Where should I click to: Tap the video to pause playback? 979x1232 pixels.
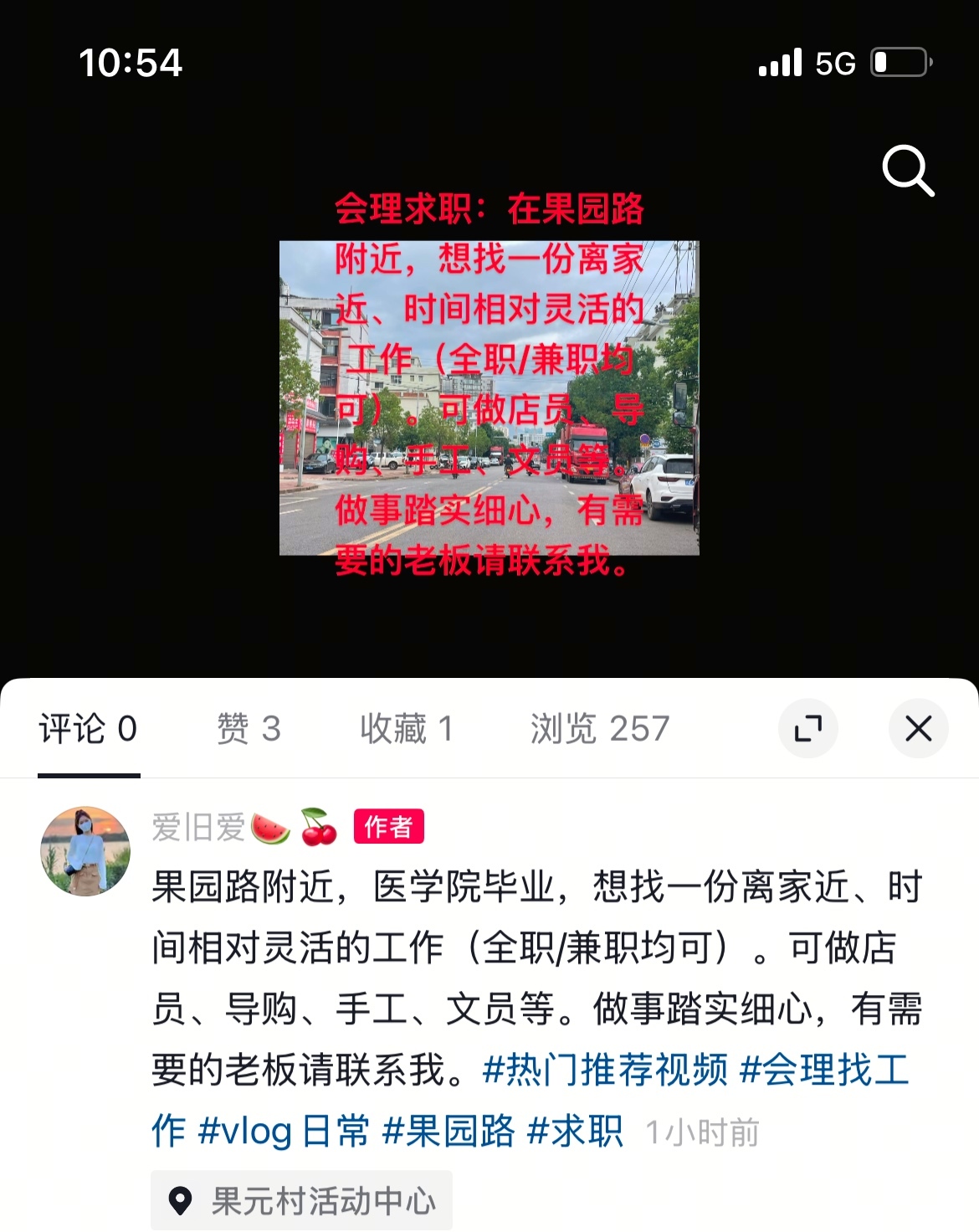pos(489,398)
